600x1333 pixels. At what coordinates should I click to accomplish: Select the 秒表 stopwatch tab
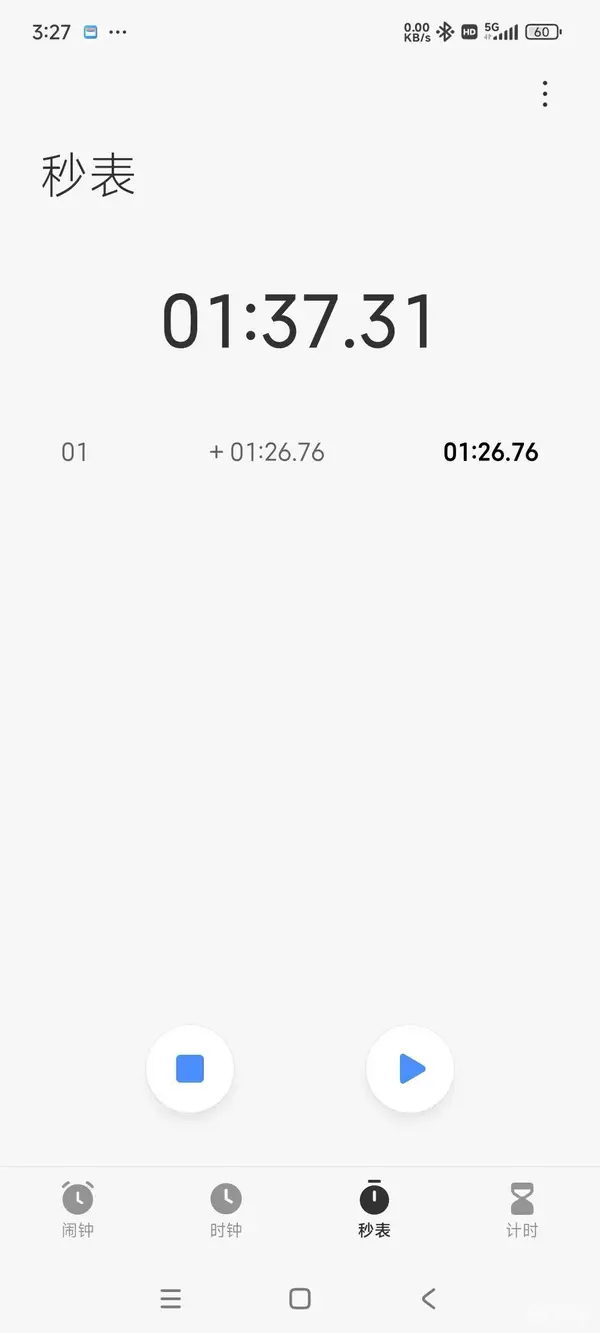click(x=374, y=1209)
